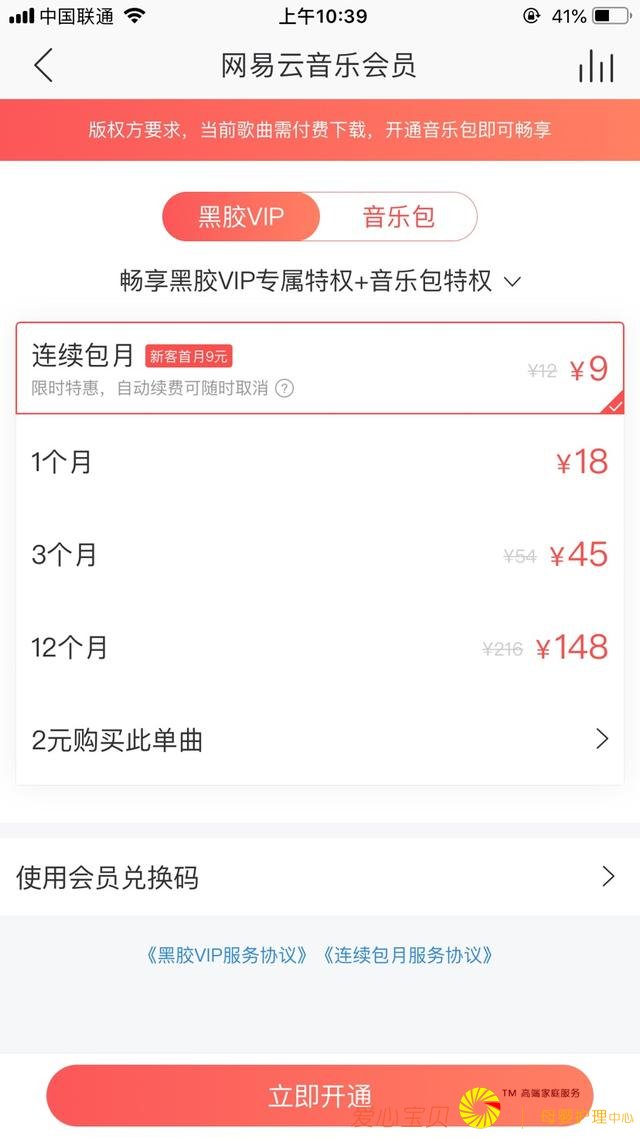
Task: Read the 《黑胶VIP服务协议》 link
Action: (x=228, y=955)
